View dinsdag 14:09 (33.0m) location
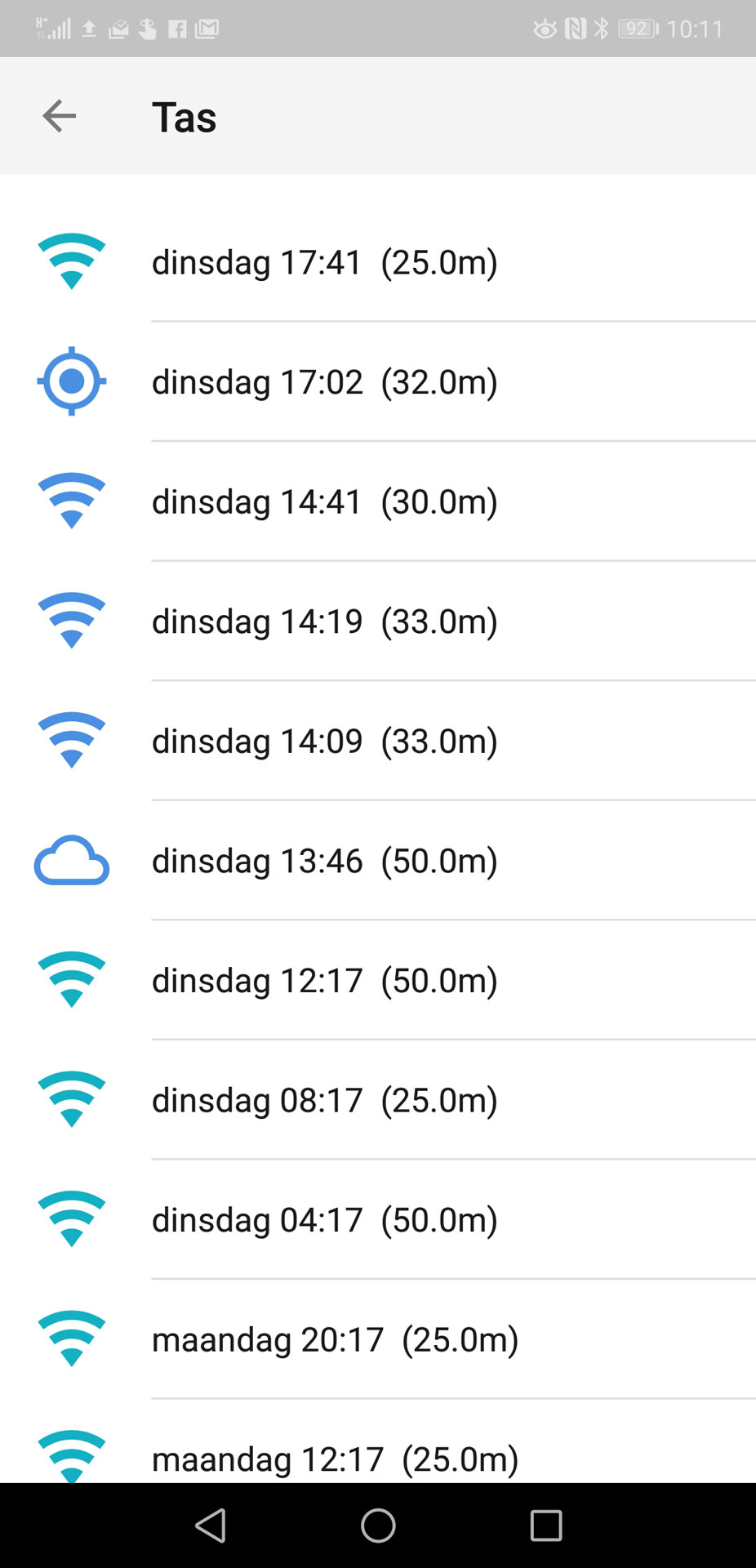Image resolution: width=756 pixels, height=1568 pixels. point(378,741)
